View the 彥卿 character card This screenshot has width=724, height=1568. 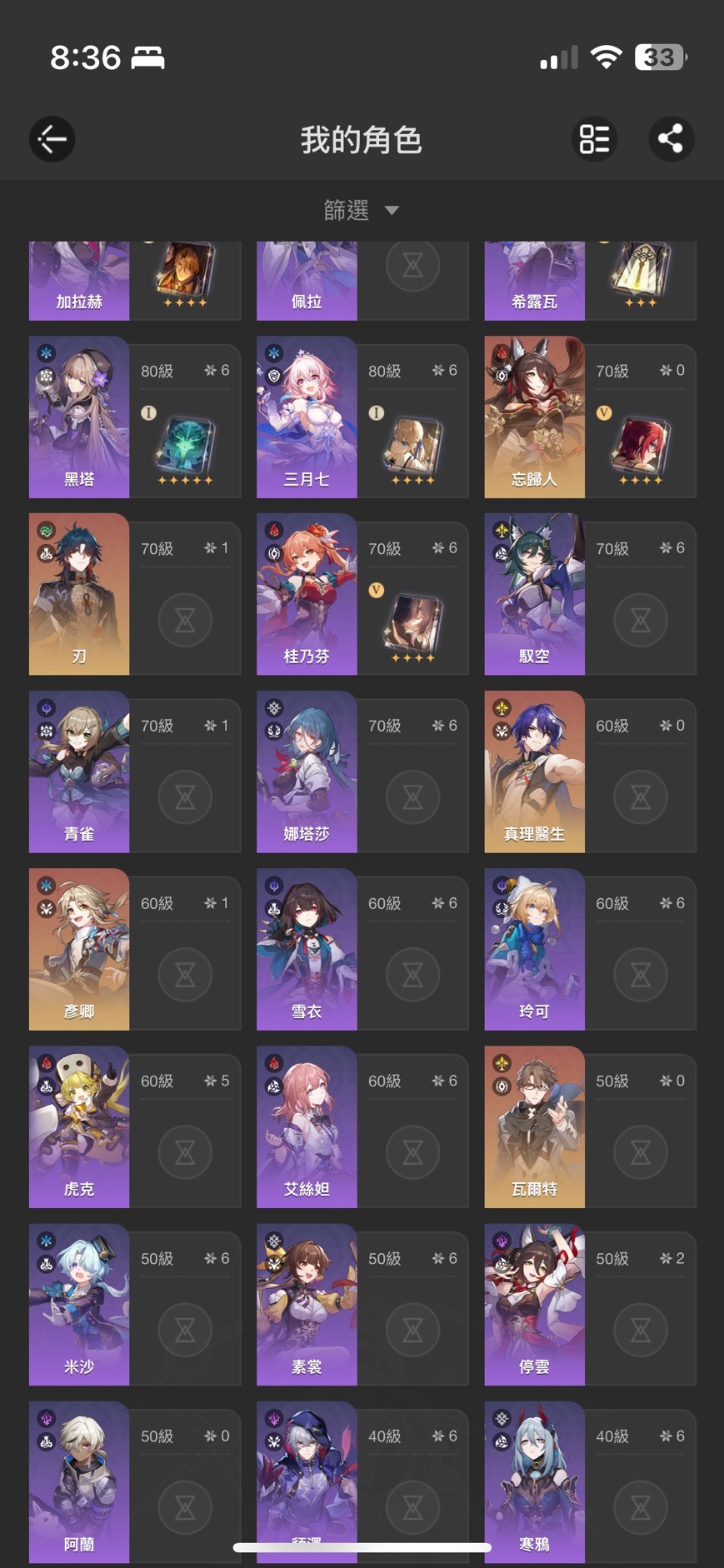tap(135, 949)
